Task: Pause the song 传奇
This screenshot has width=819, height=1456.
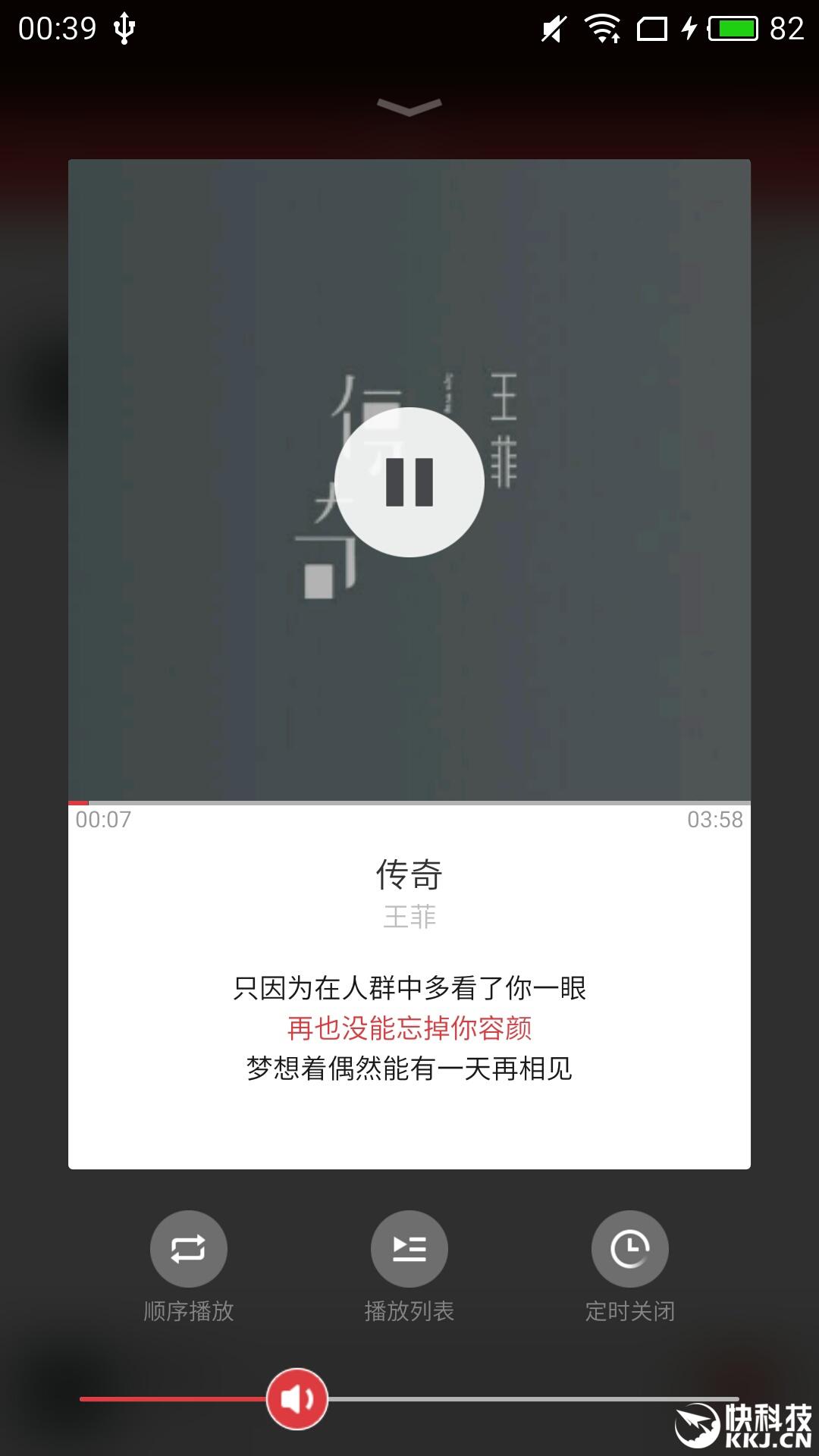Action: coord(409,482)
